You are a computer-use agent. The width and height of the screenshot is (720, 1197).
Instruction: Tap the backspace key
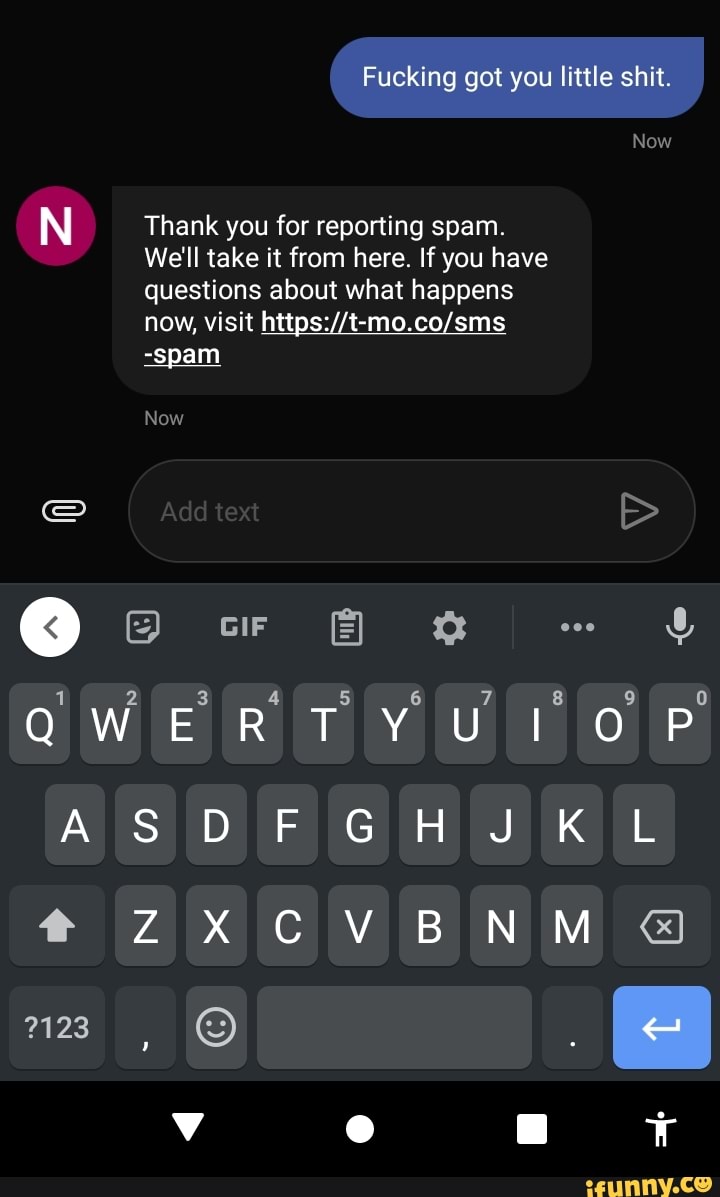click(661, 927)
